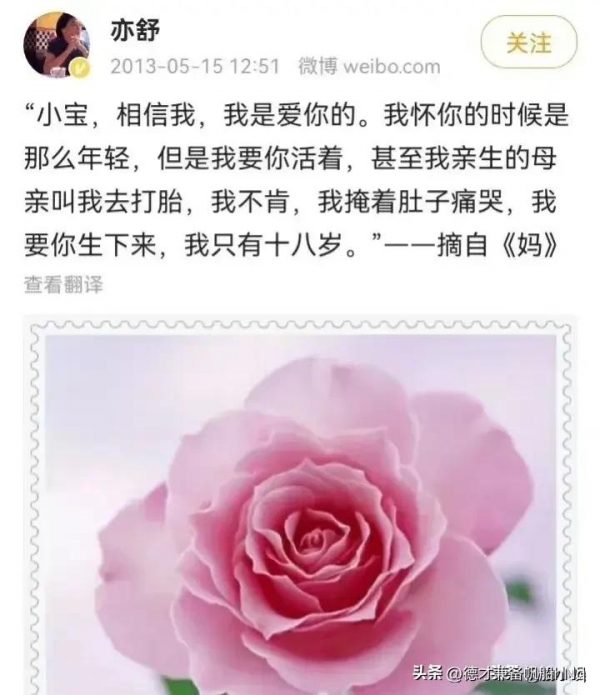
Task: Follow the author 亦舒
Action: [529, 44]
